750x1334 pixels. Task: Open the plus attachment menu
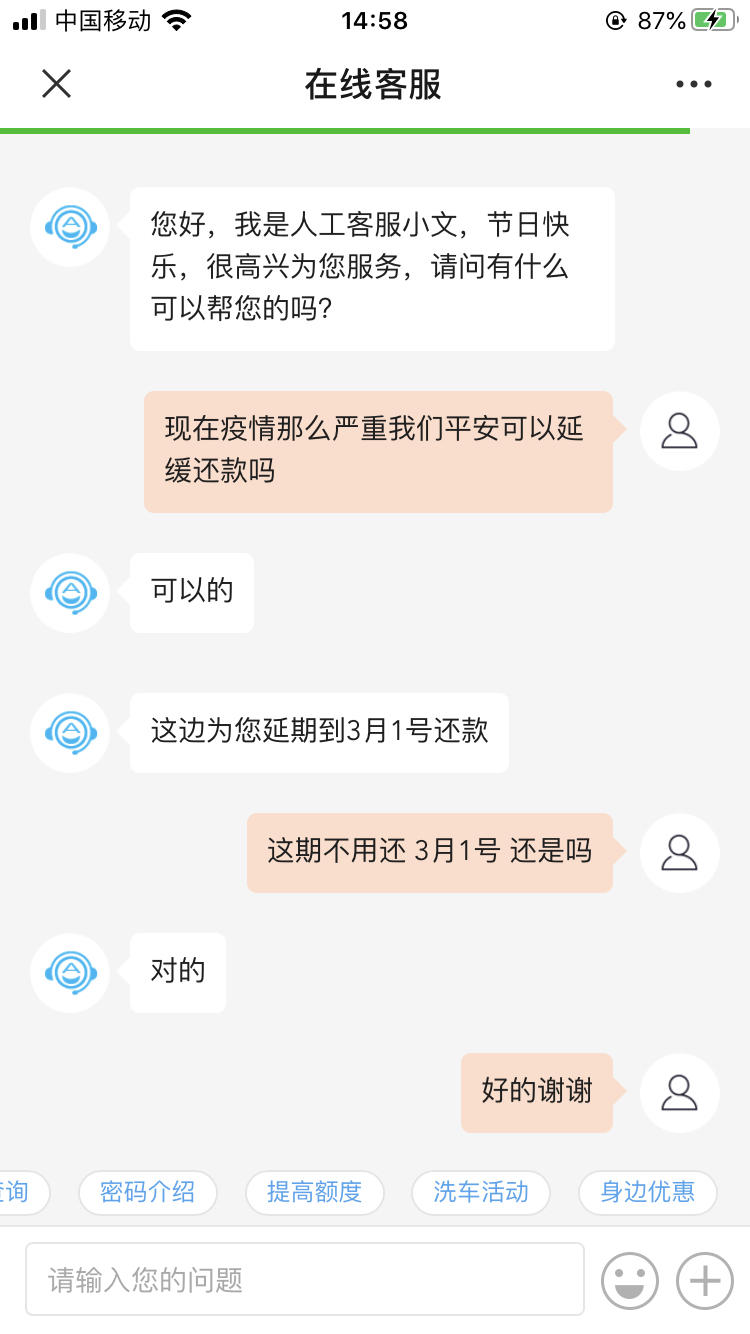click(x=705, y=1280)
